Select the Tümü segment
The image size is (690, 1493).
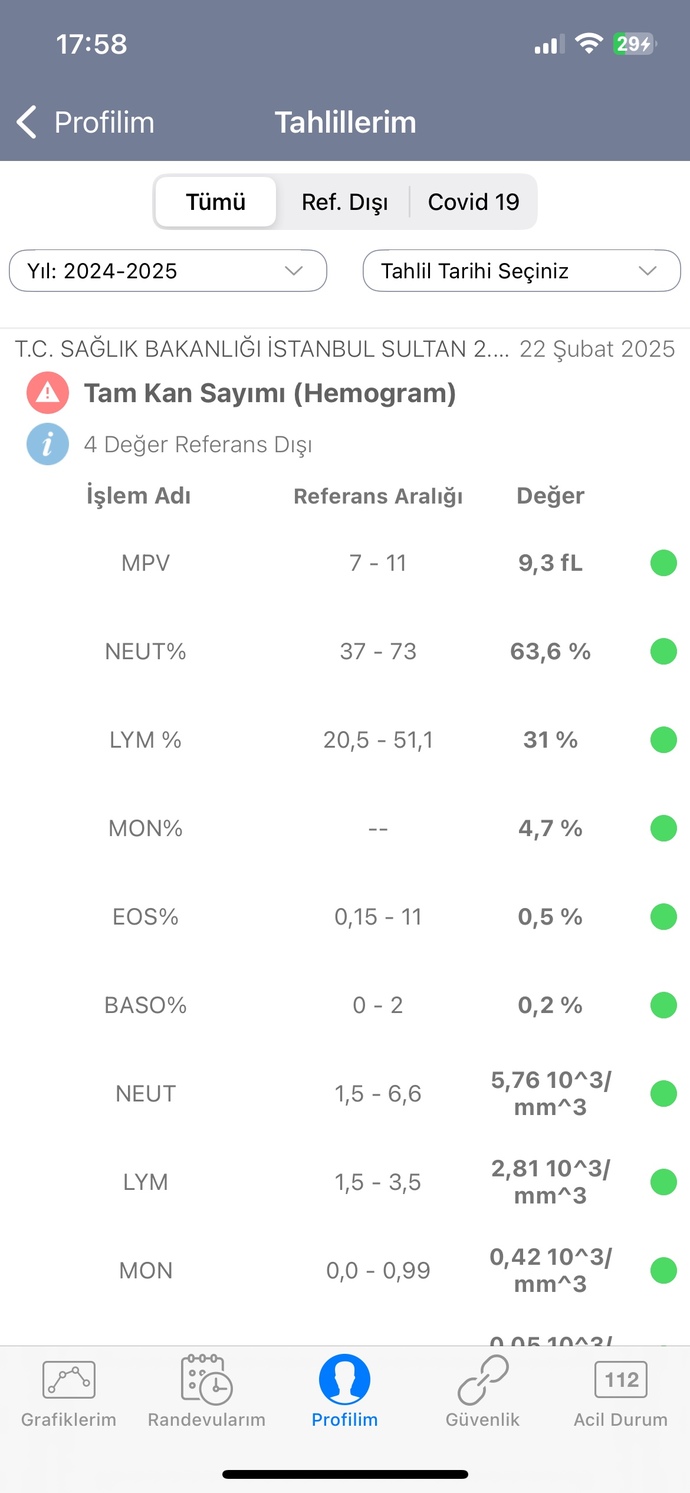coord(215,202)
